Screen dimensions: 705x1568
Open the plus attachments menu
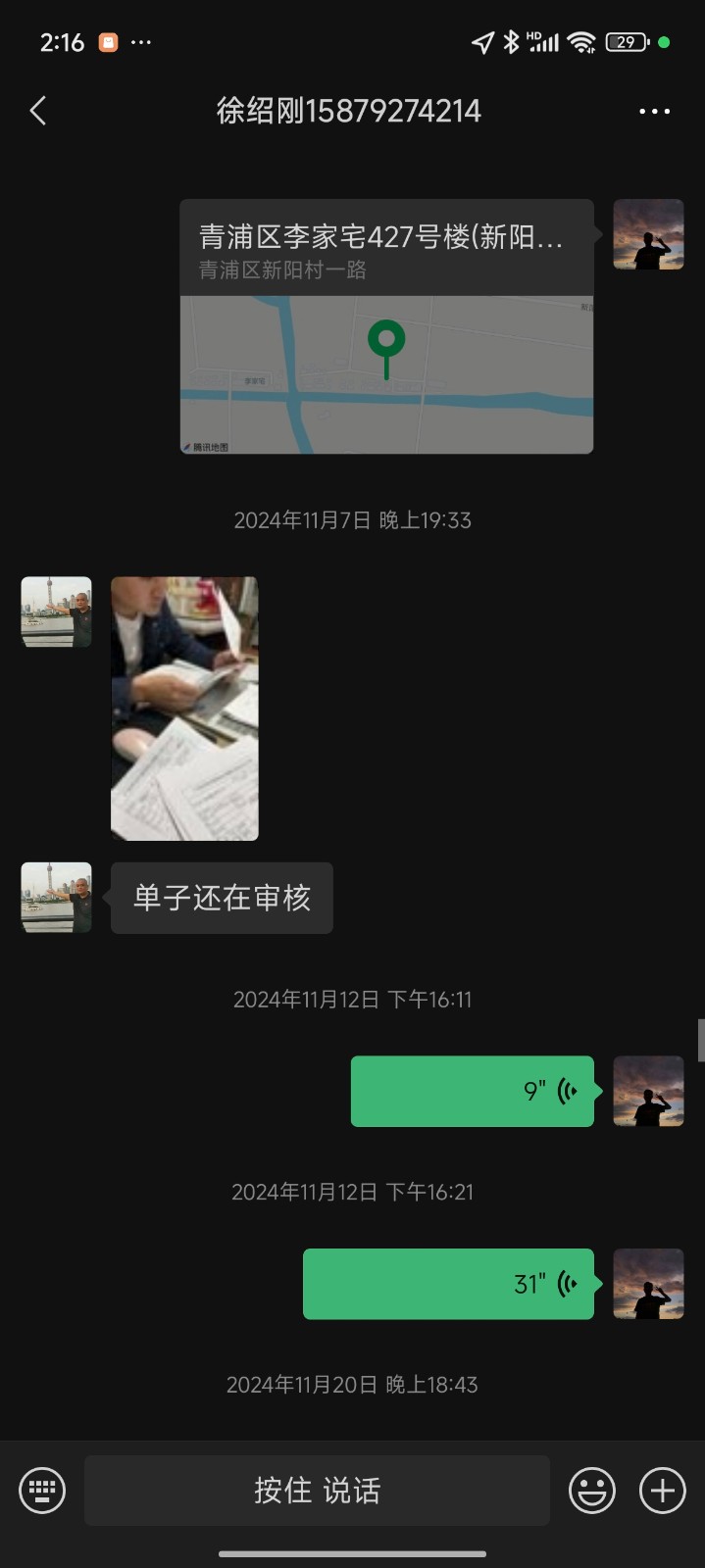tap(663, 1491)
